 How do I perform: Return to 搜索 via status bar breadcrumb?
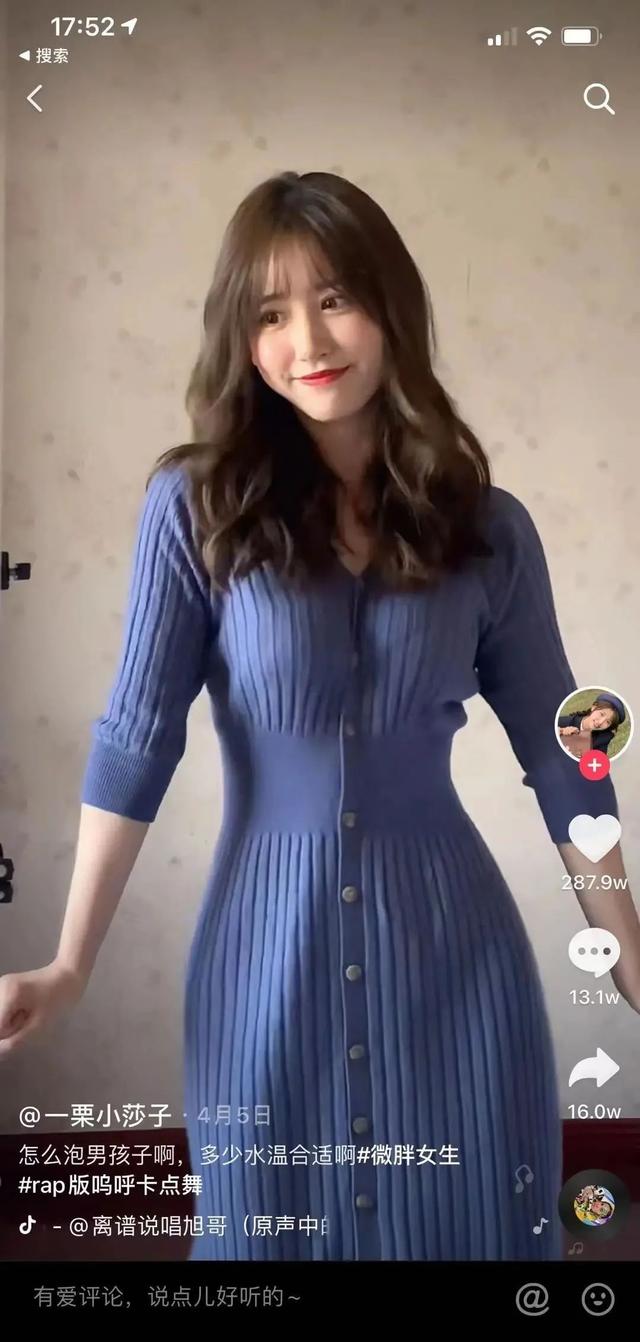(44, 56)
